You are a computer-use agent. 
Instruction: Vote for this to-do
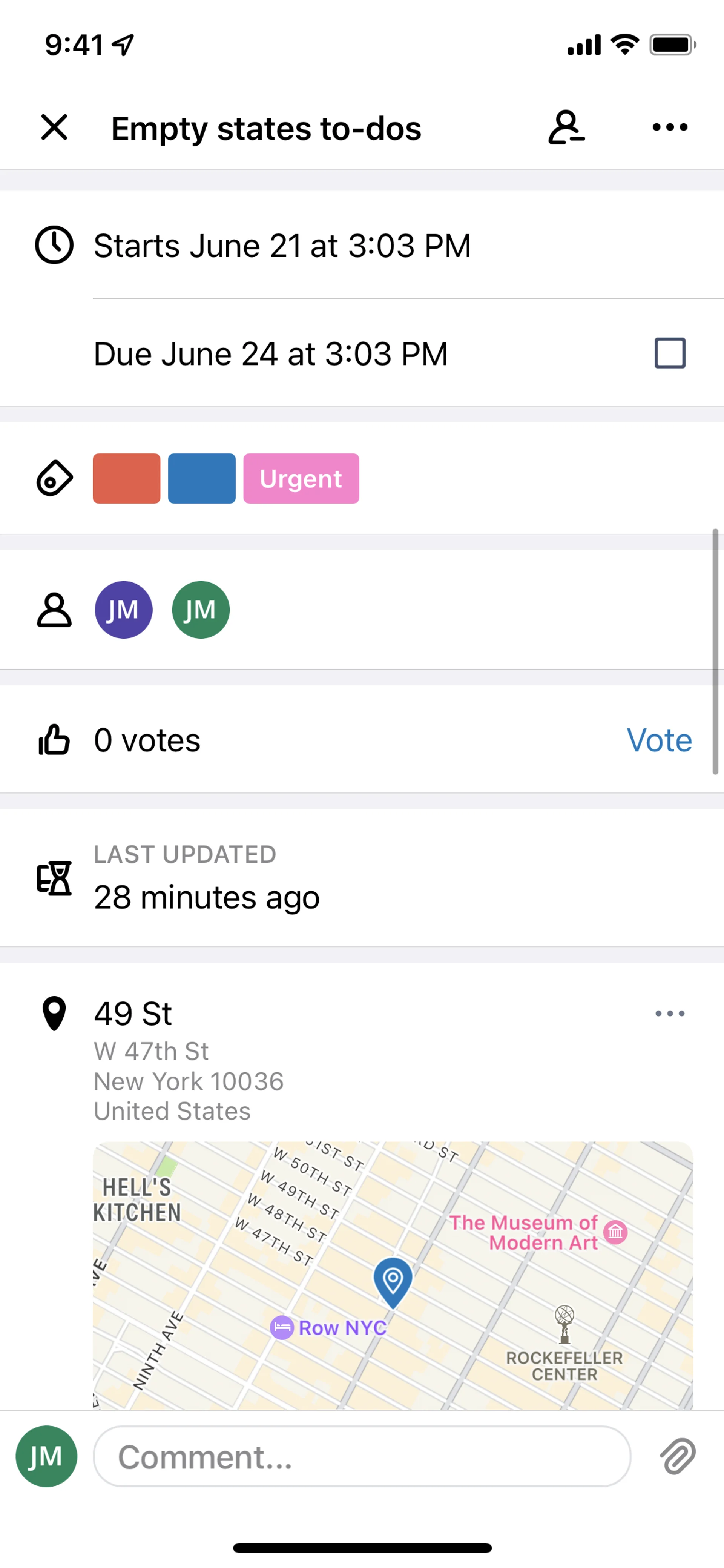pos(659,740)
